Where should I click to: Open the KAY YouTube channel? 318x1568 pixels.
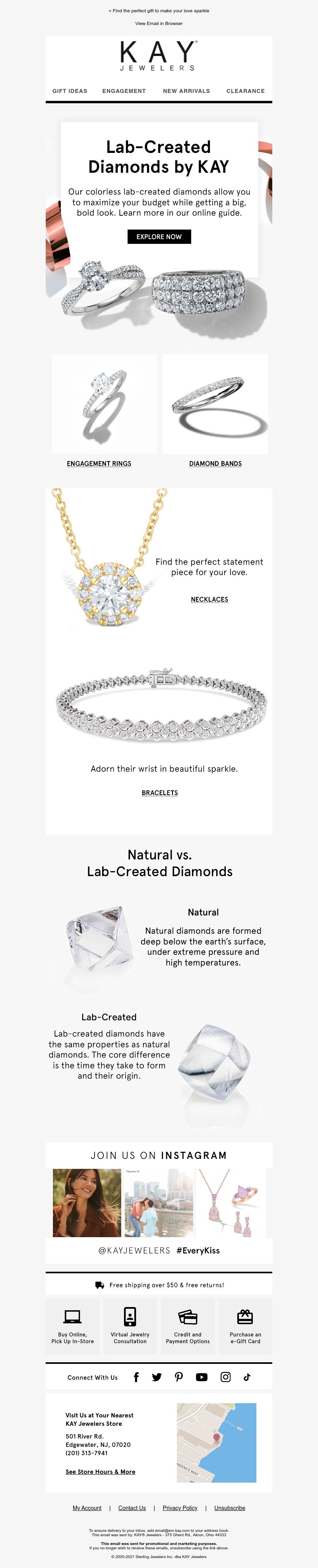[x=202, y=1377]
